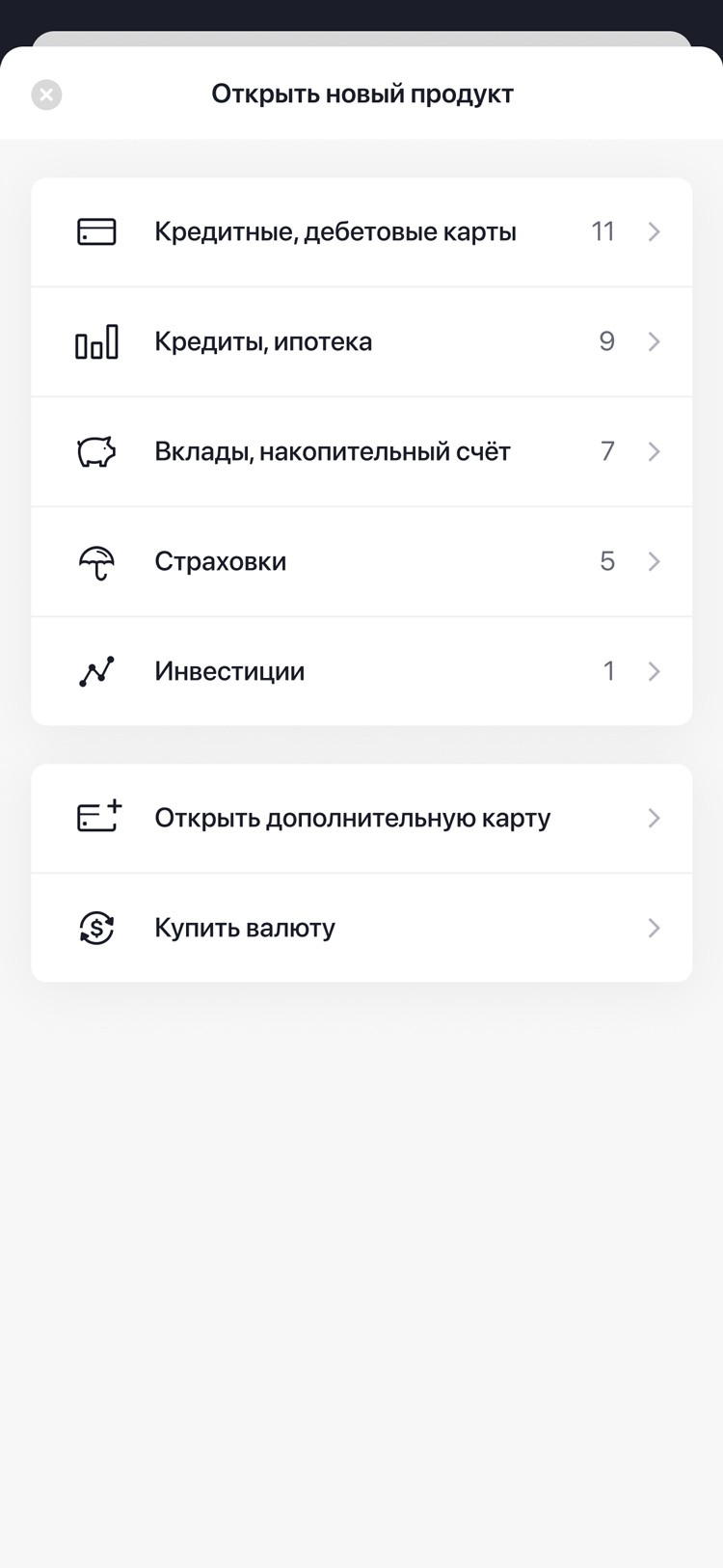Open the Инвестиции chevron arrow

click(655, 671)
